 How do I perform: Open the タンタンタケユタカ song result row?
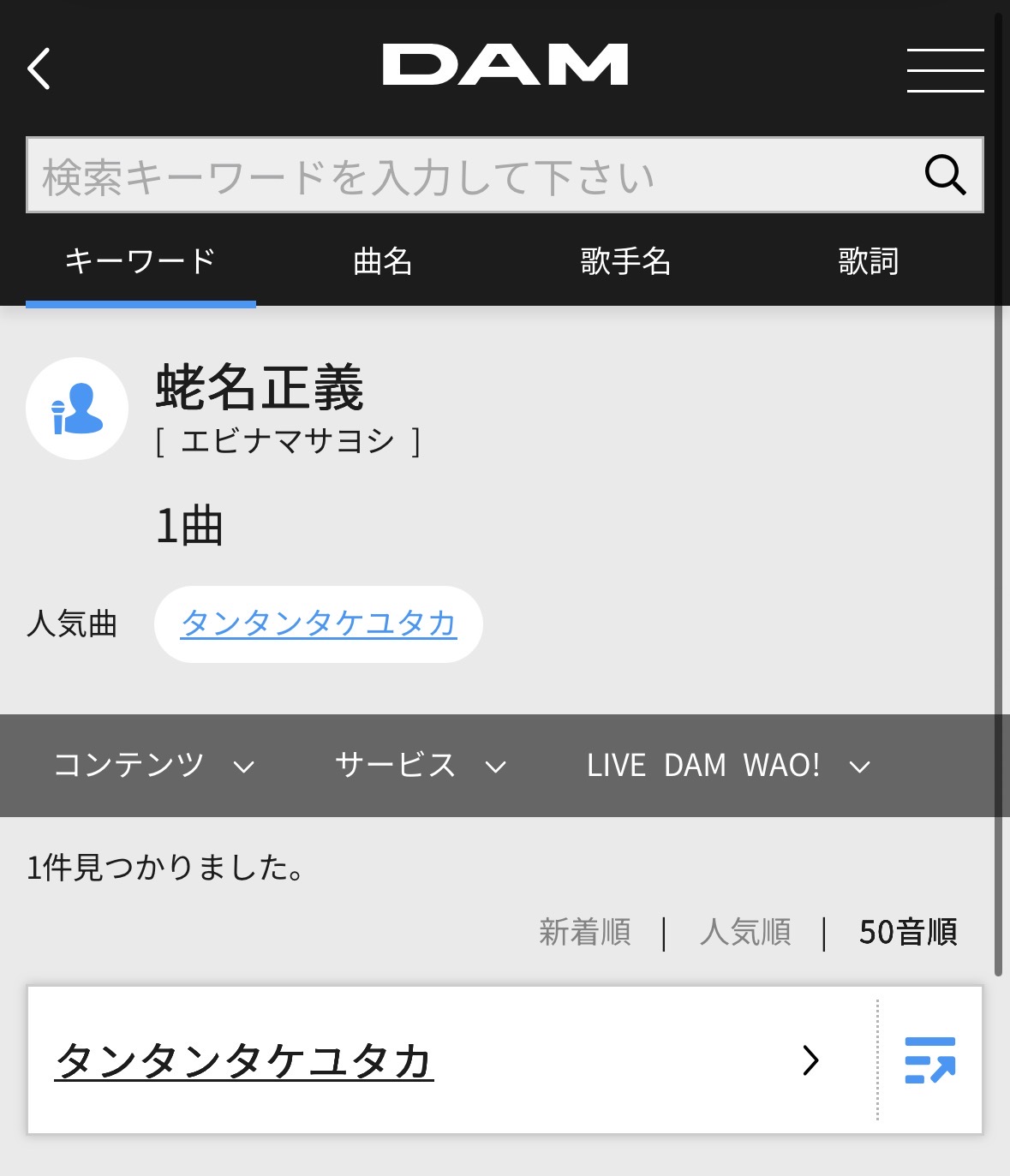(x=428, y=1060)
